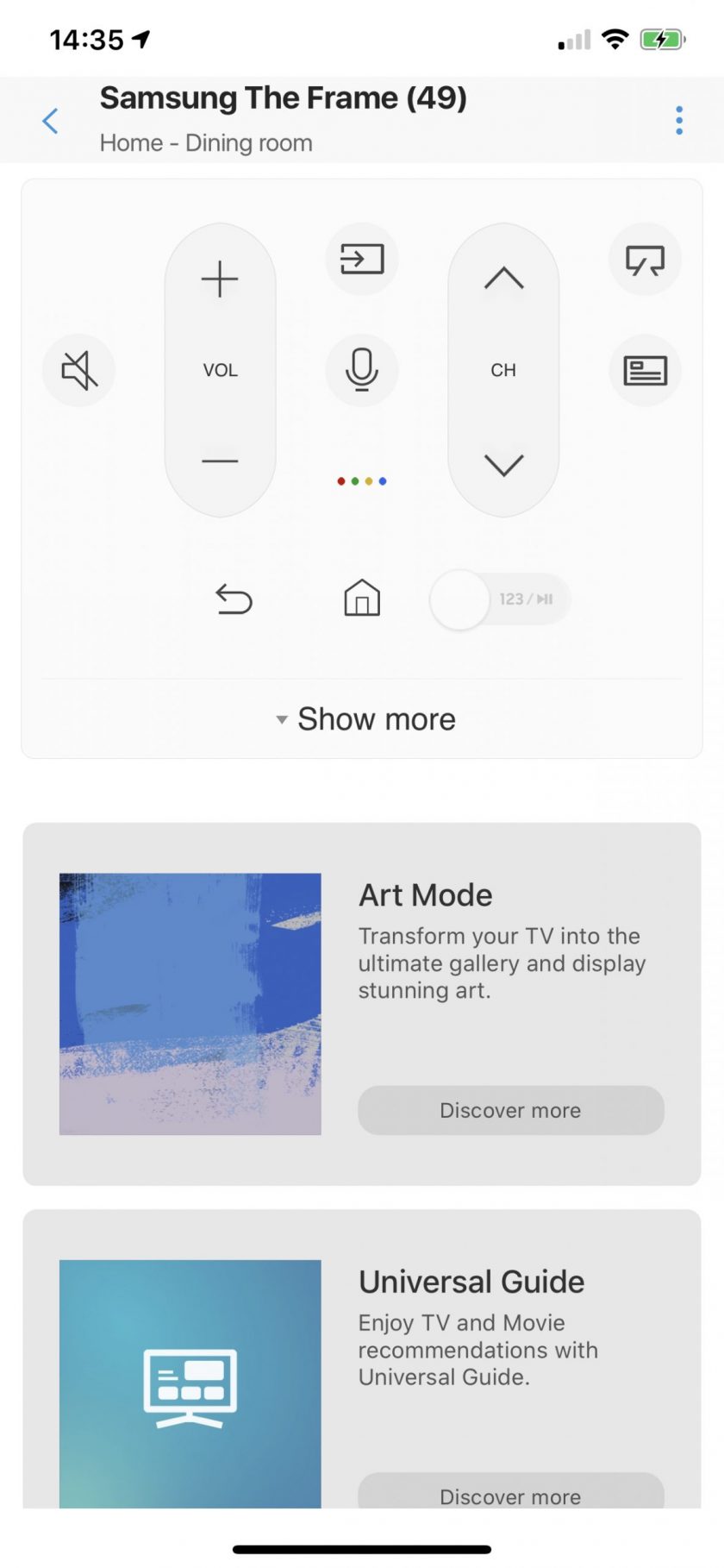The height and width of the screenshot is (1568, 724).
Task: Go to the TV home screen
Action: pos(362,598)
